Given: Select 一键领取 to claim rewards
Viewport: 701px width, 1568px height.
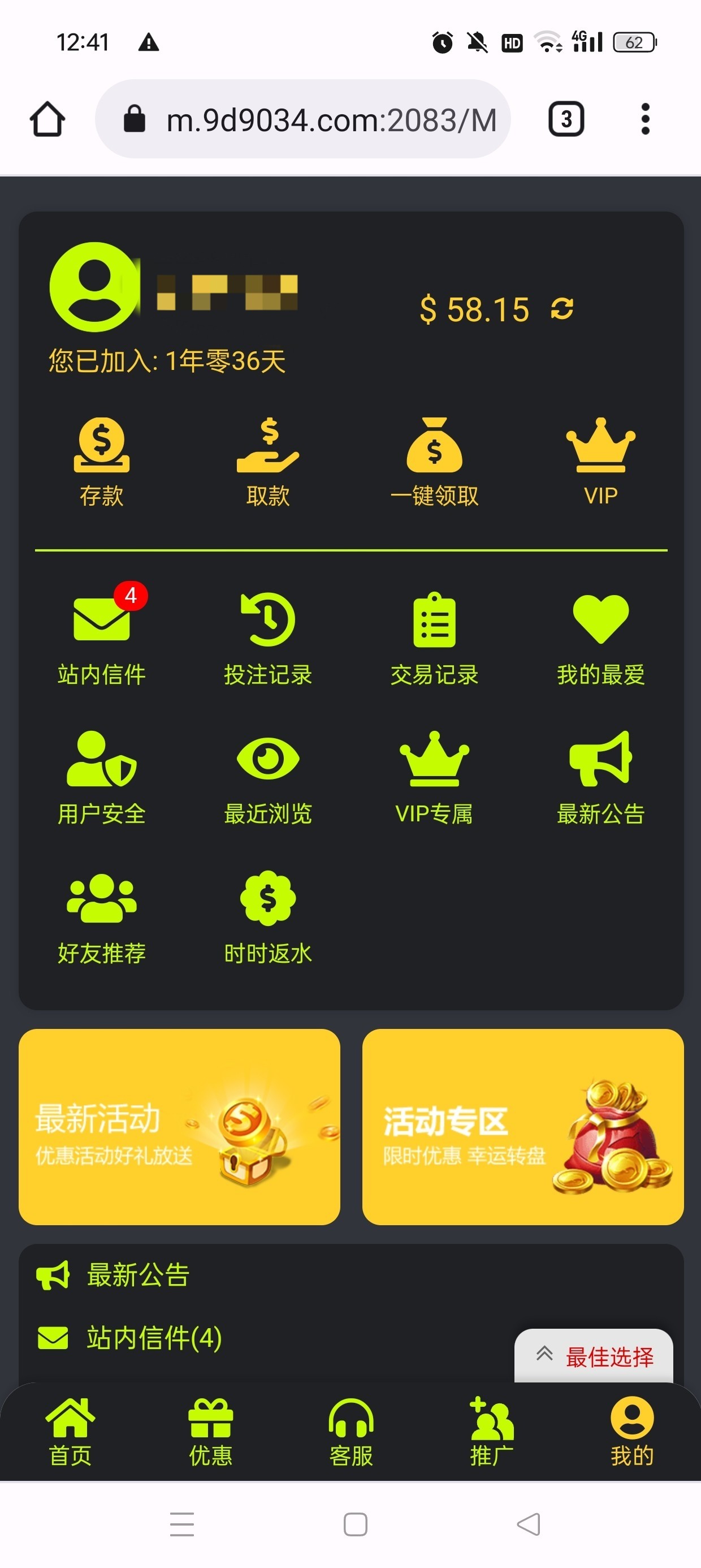Looking at the screenshot, I should pos(434,462).
